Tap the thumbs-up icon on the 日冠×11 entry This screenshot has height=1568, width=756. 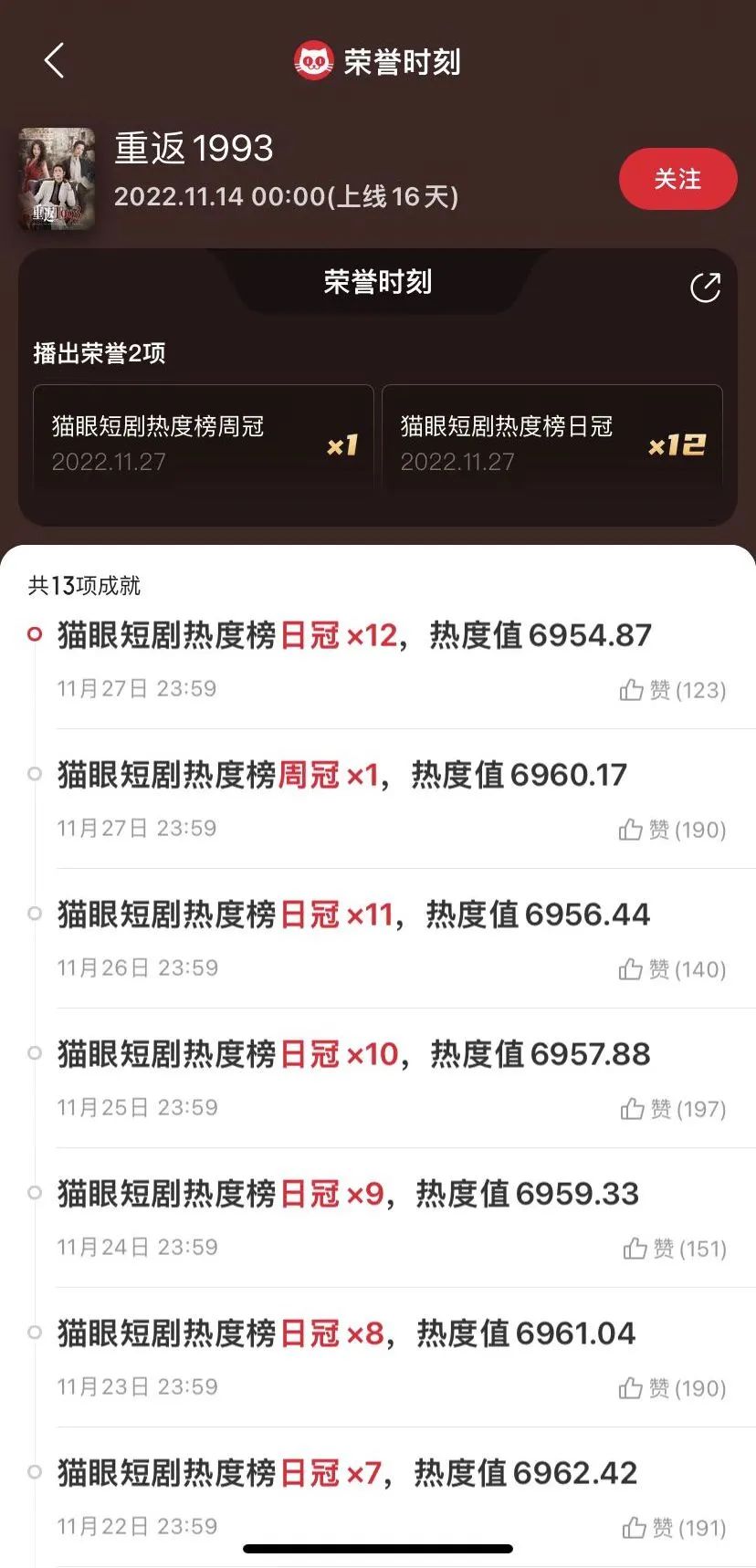(x=633, y=968)
